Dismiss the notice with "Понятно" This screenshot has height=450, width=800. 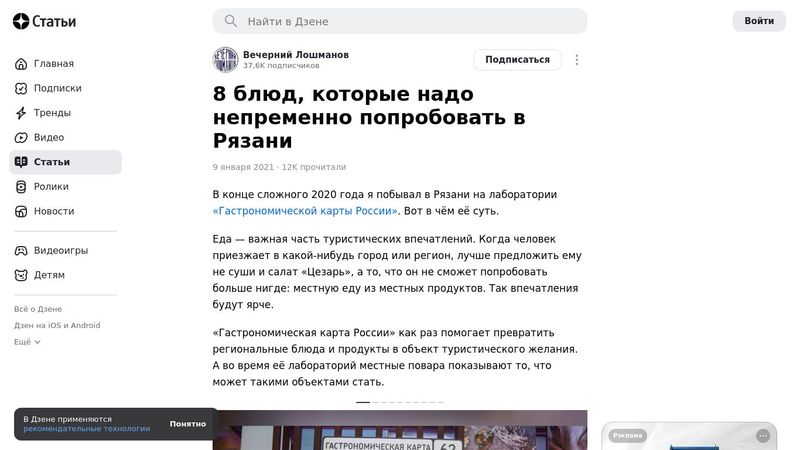click(187, 424)
